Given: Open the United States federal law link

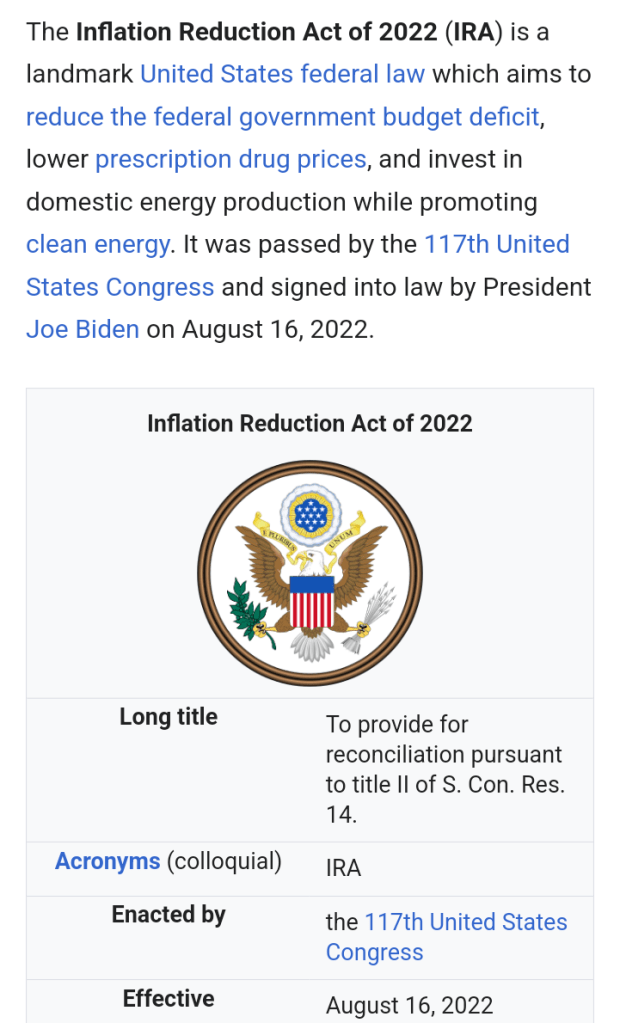Looking at the screenshot, I should point(282,74).
